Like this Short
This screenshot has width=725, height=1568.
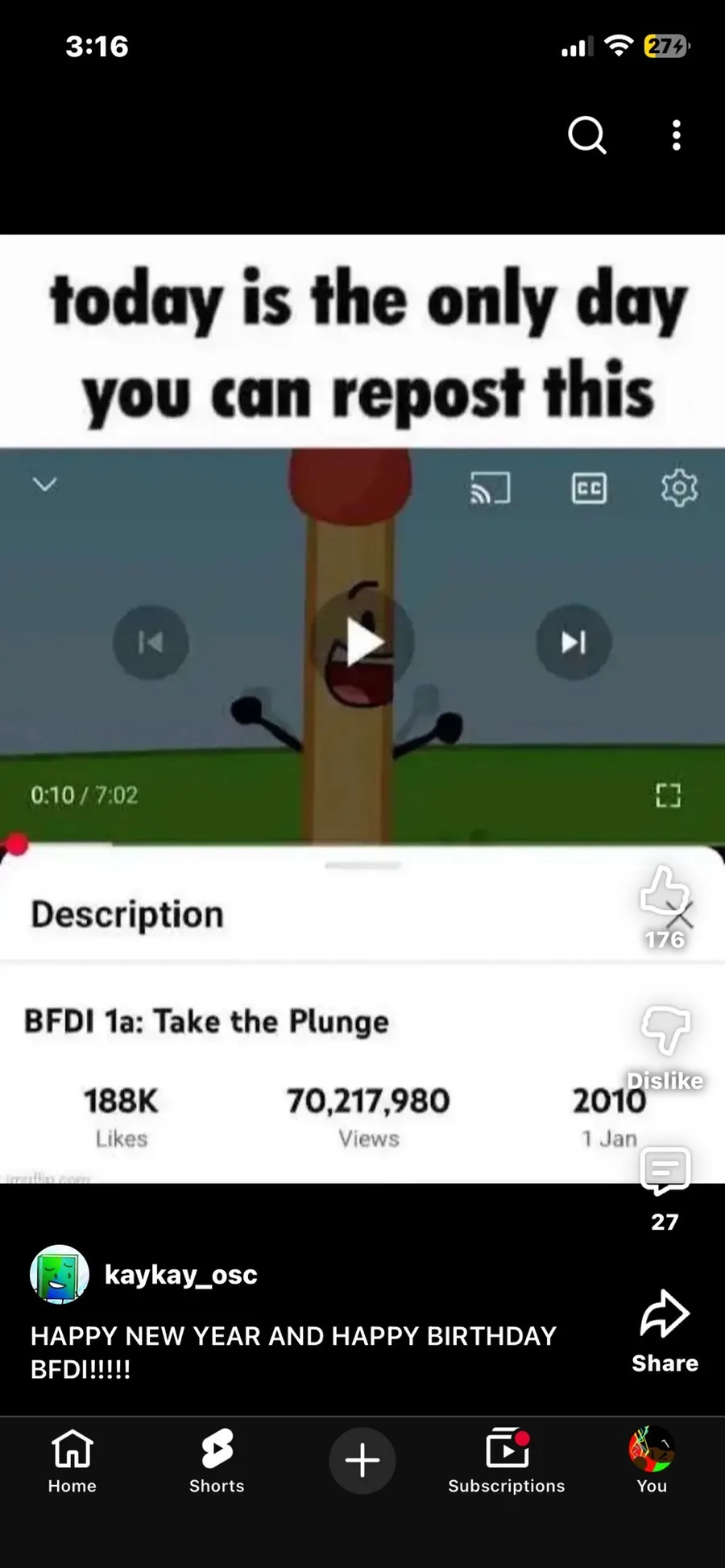click(664, 892)
